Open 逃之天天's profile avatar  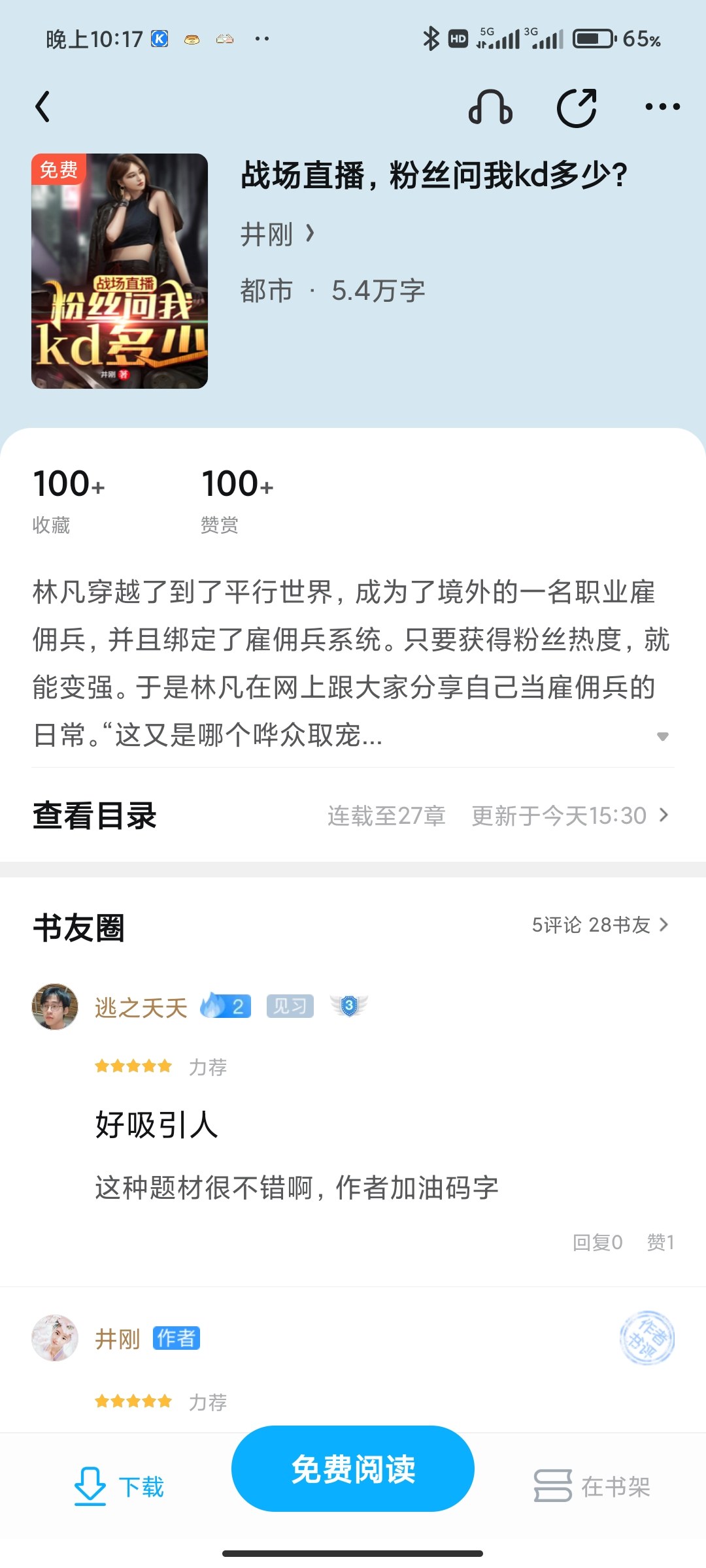(x=55, y=1007)
